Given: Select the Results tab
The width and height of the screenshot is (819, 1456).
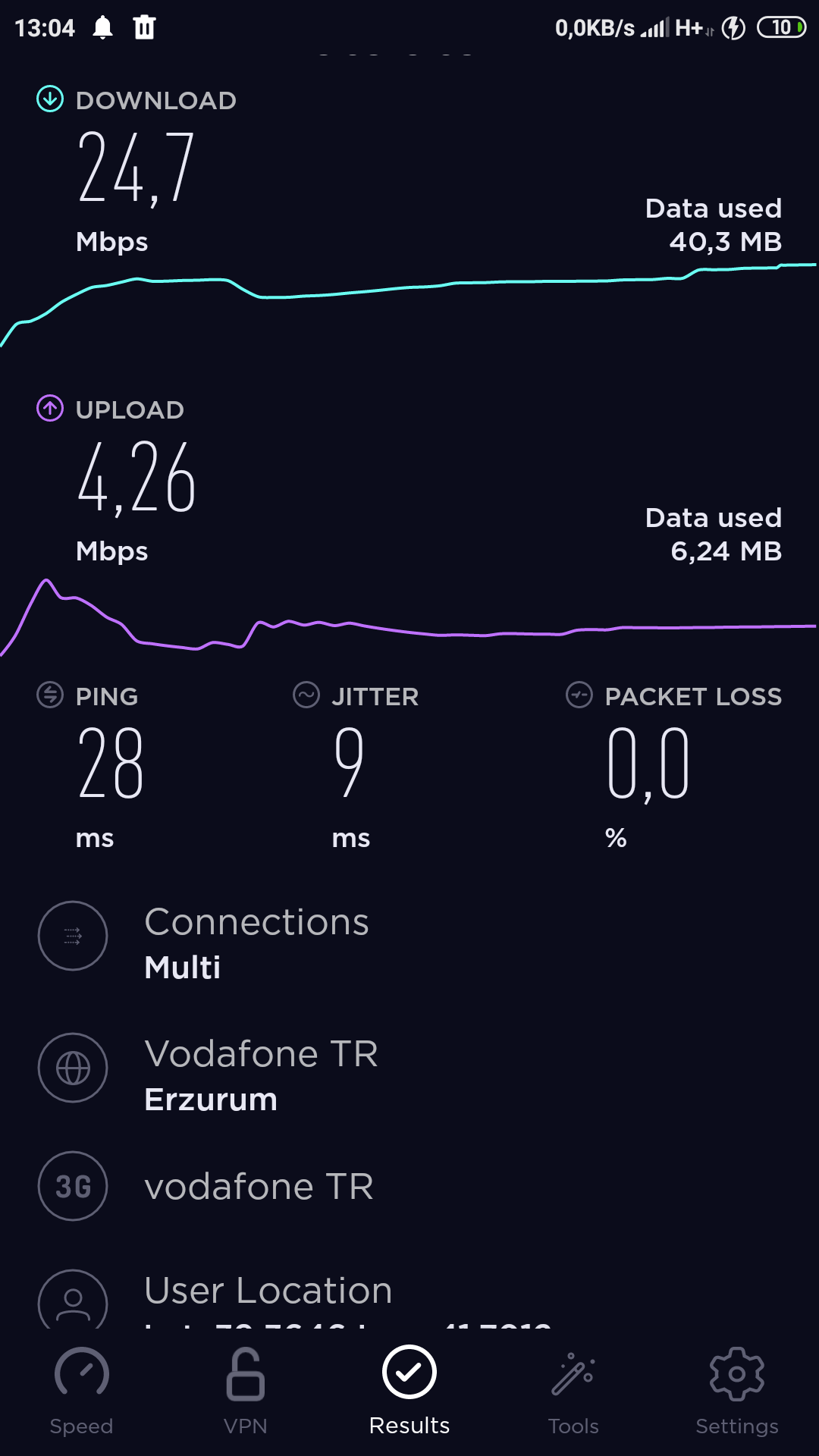Looking at the screenshot, I should coord(409,1392).
